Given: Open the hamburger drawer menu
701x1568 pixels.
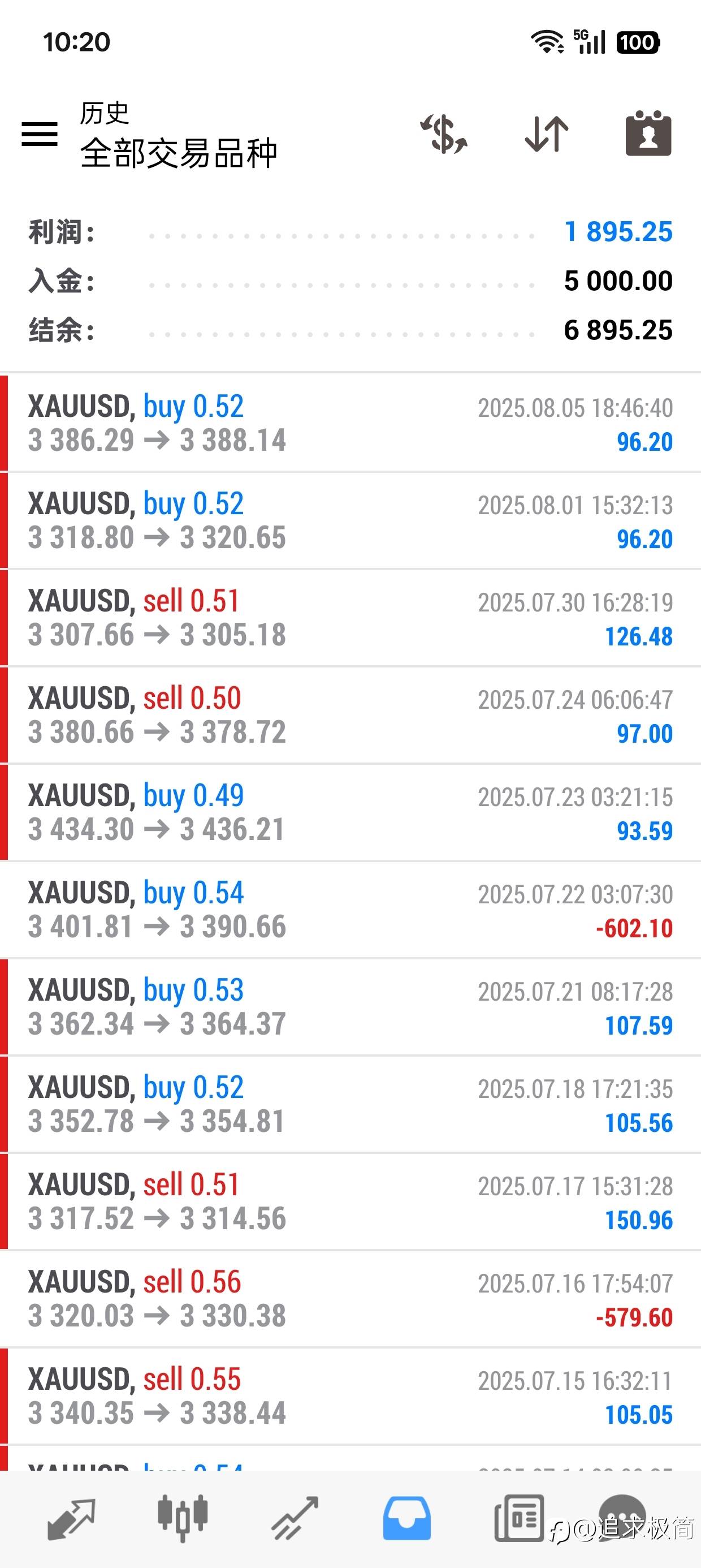Looking at the screenshot, I should pos(40,134).
